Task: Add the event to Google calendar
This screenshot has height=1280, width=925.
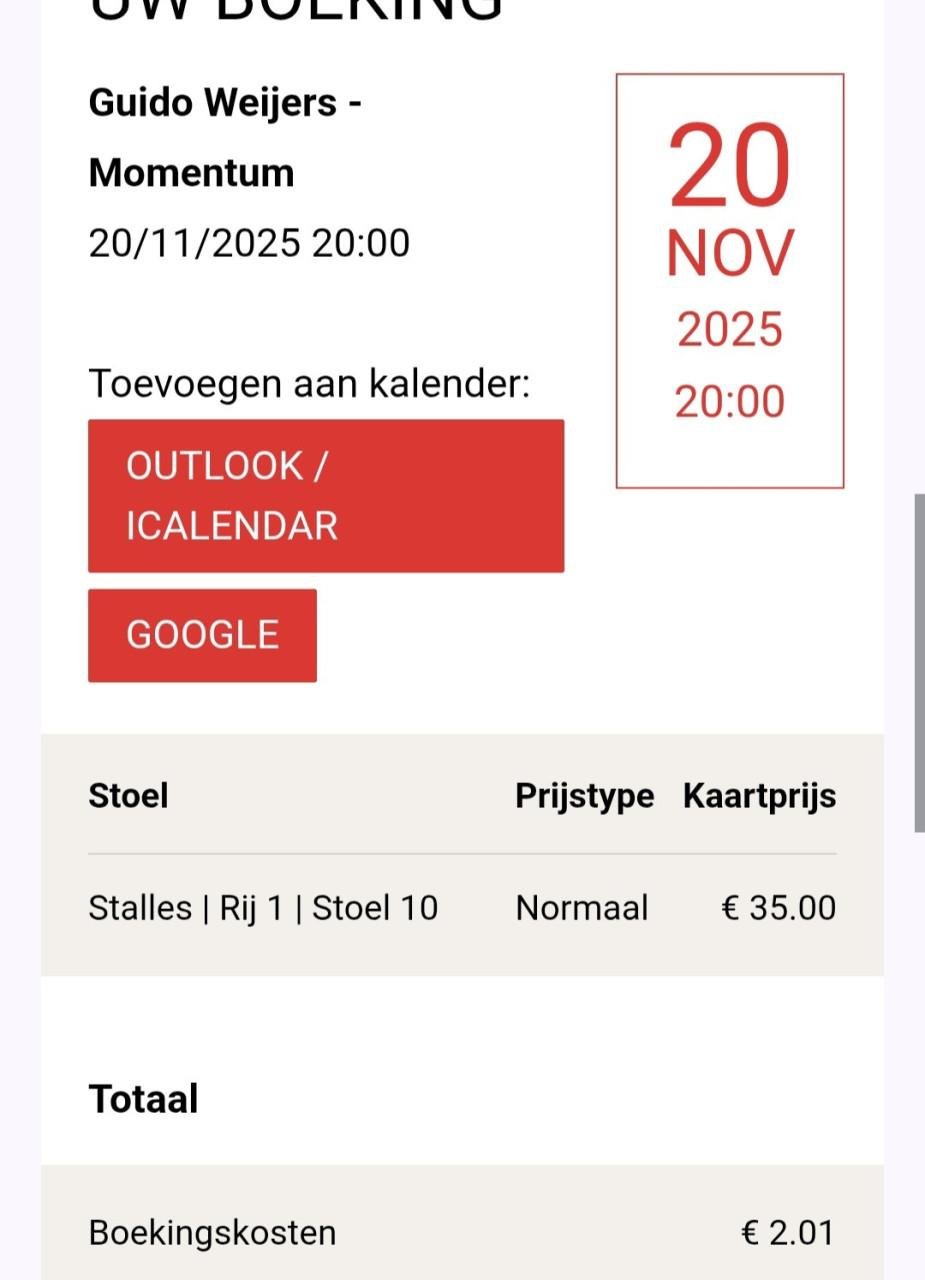Action: coord(202,634)
